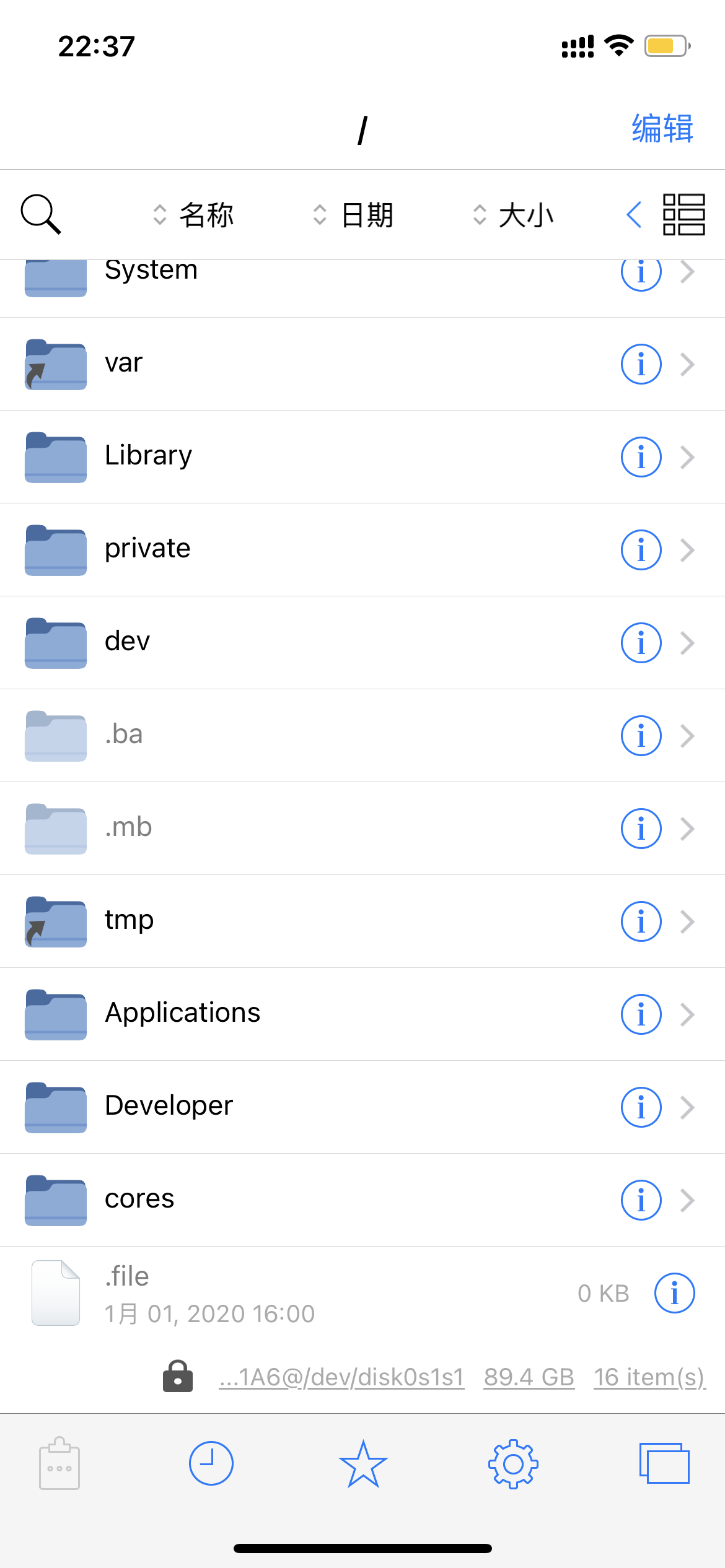Sort files by 名称

tap(195, 215)
